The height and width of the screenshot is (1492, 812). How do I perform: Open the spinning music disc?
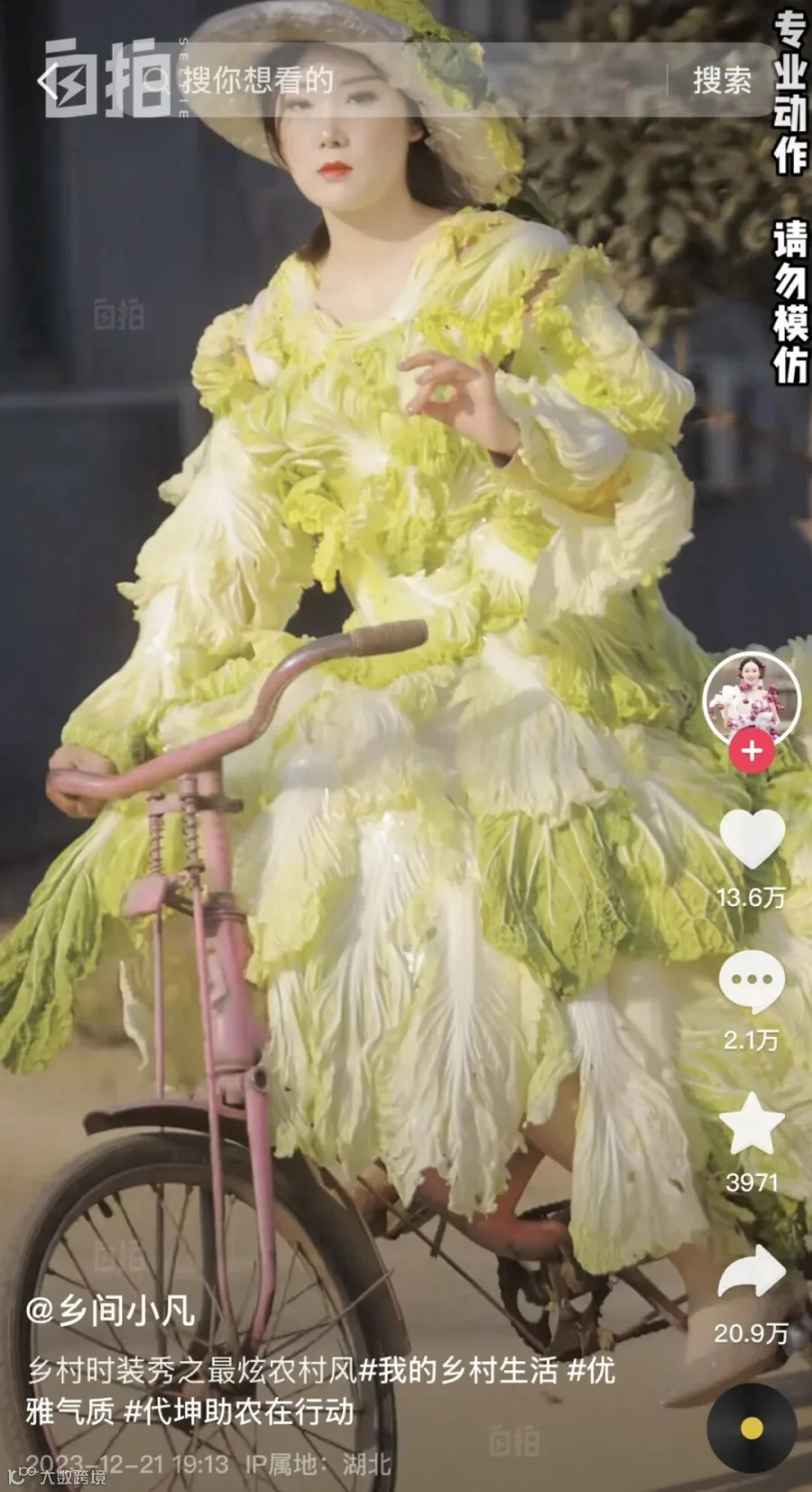(752, 1429)
